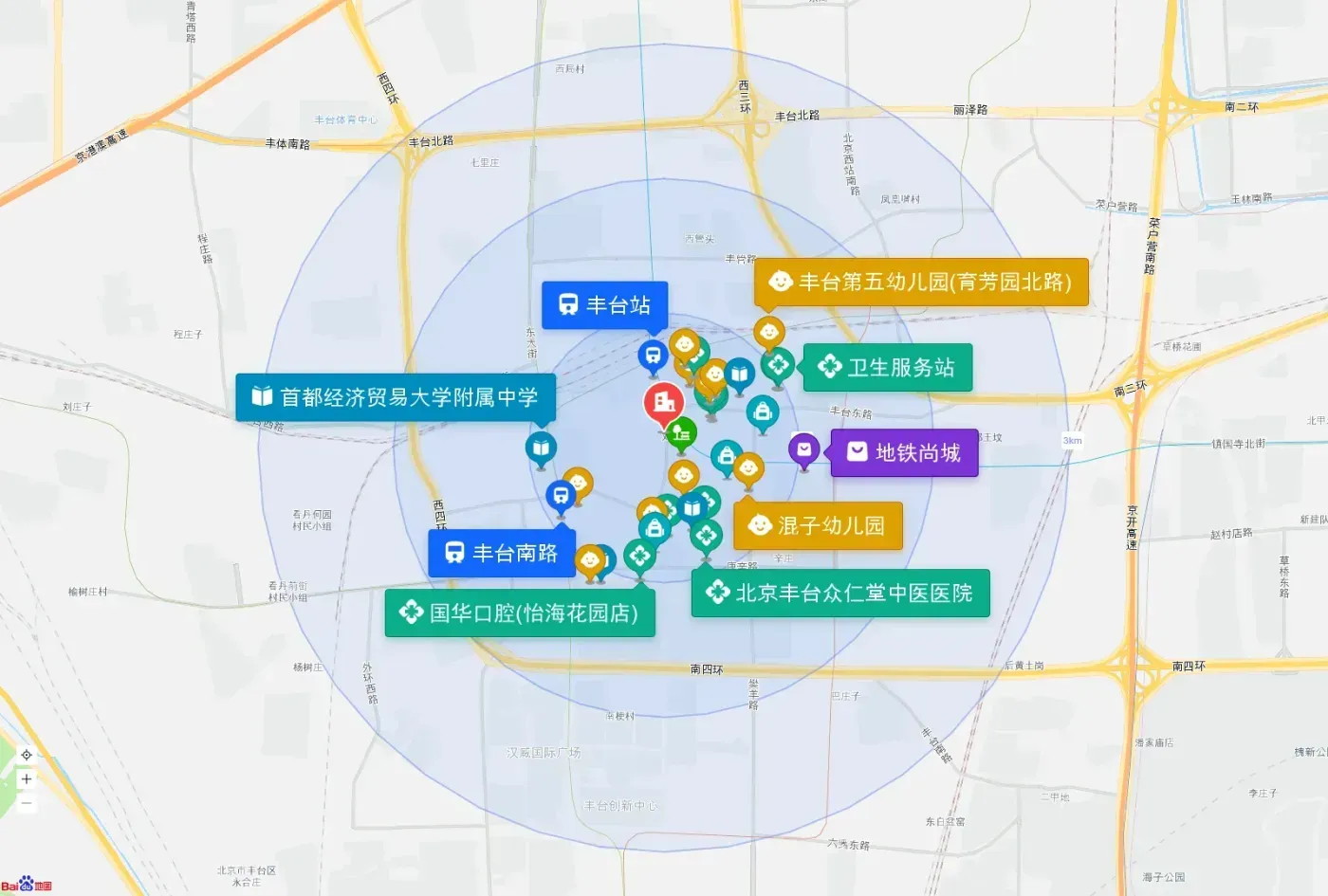This screenshot has width=1328, height=896.
Task: Select the 混子幼儿园 label
Action: pyautogui.click(x=818, y=526)
